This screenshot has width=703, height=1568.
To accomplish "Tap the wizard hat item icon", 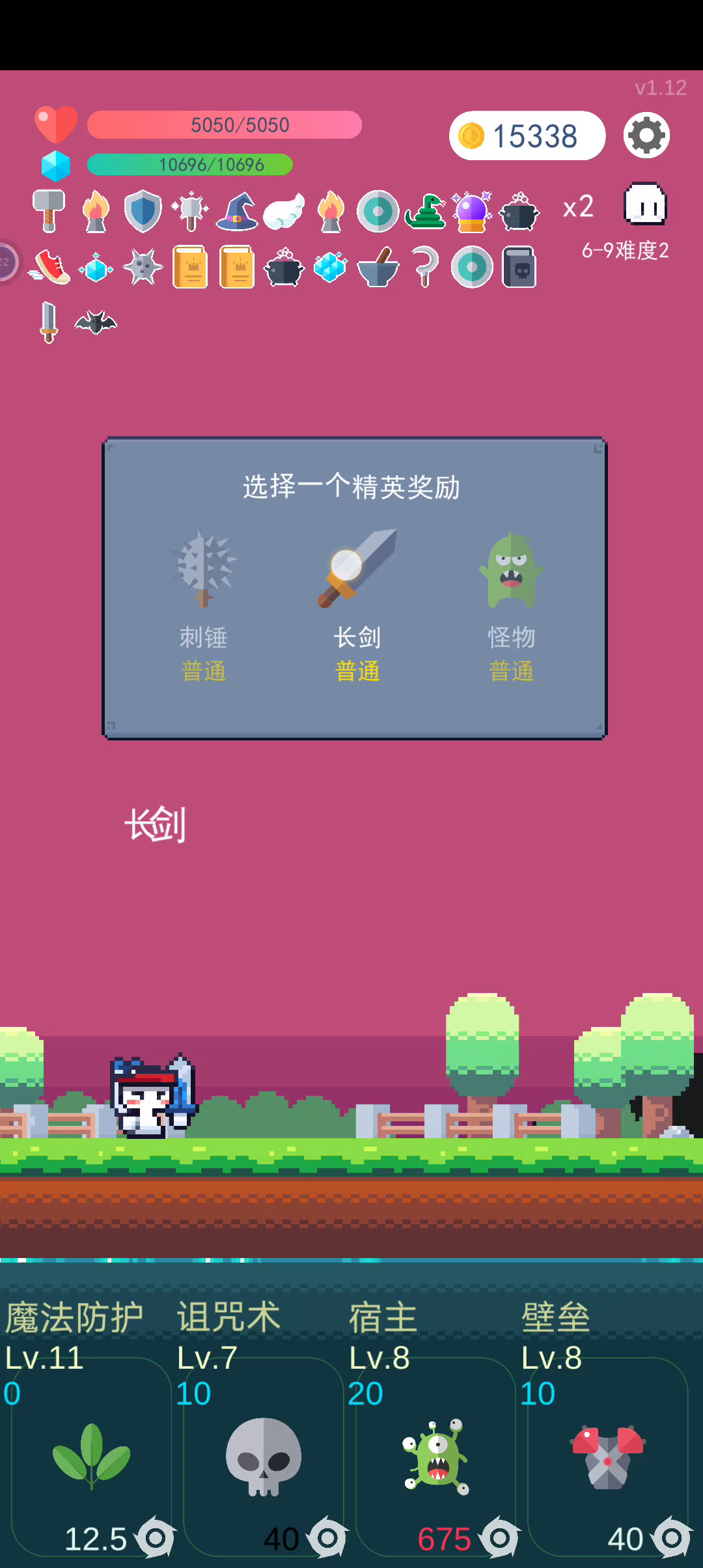I will tap(237, 211).
